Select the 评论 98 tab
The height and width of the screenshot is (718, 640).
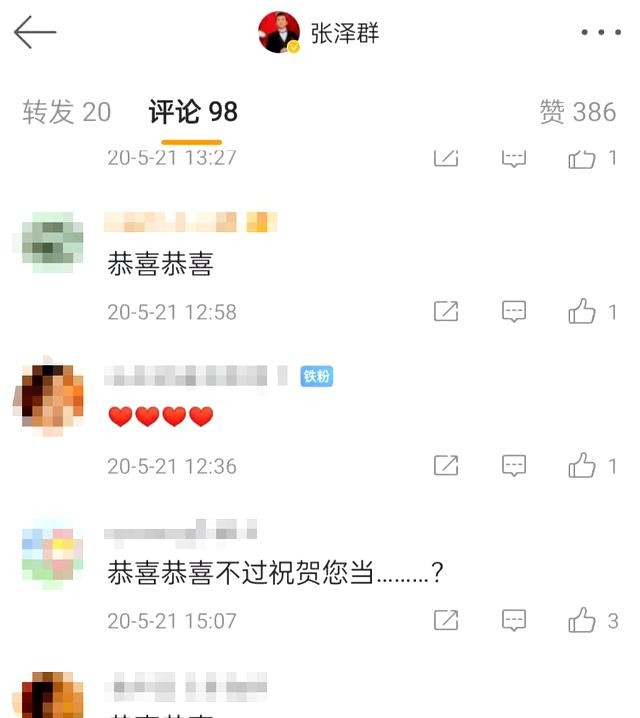pos(193,112)
